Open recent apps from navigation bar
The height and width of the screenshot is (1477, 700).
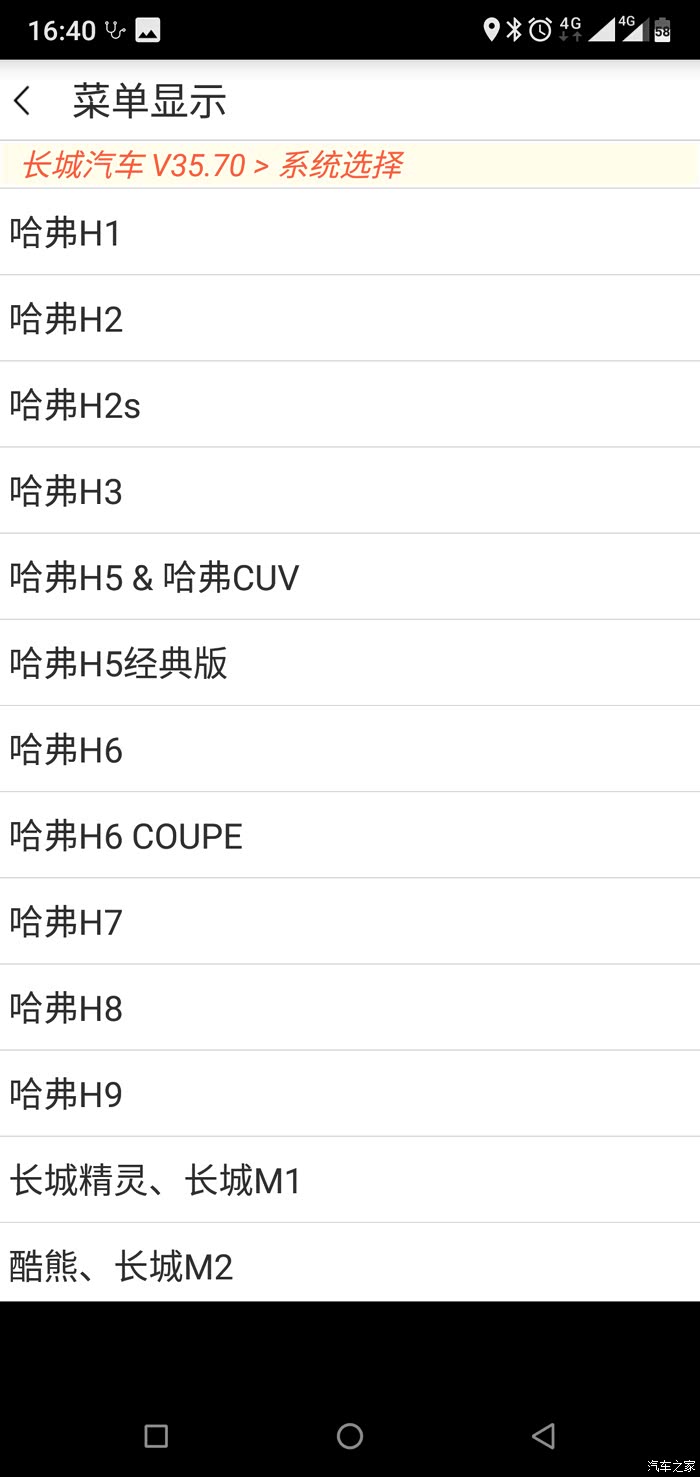[156, 1437]
